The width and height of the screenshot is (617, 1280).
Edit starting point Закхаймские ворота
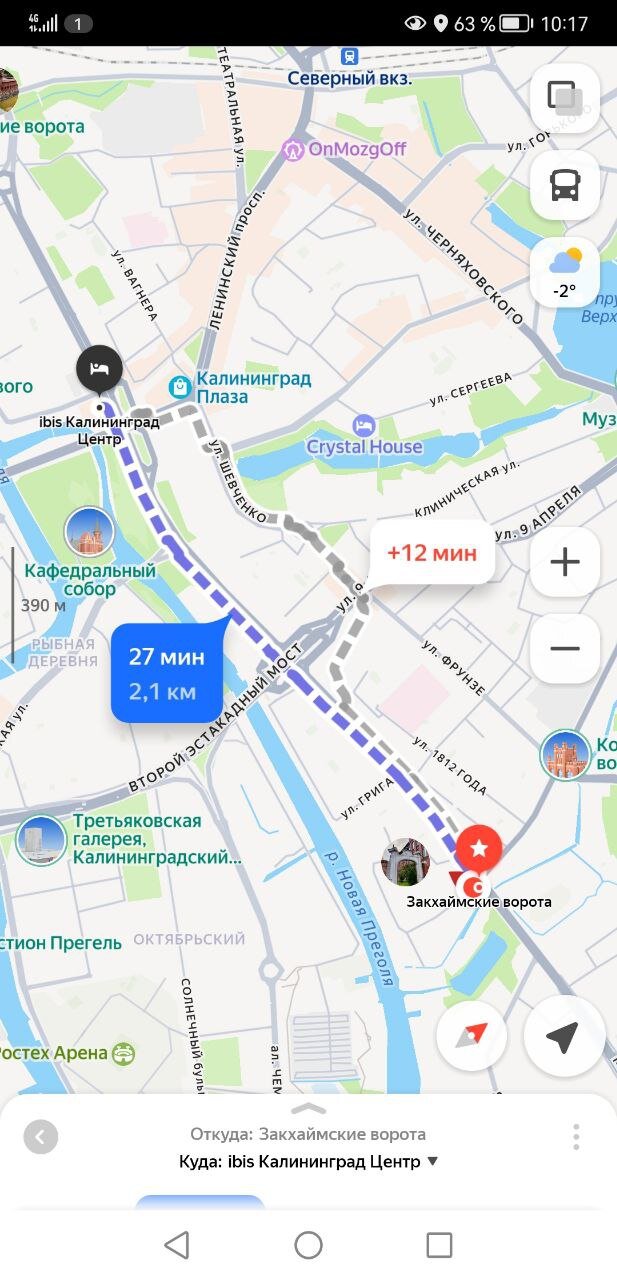tap(308, 1134)
